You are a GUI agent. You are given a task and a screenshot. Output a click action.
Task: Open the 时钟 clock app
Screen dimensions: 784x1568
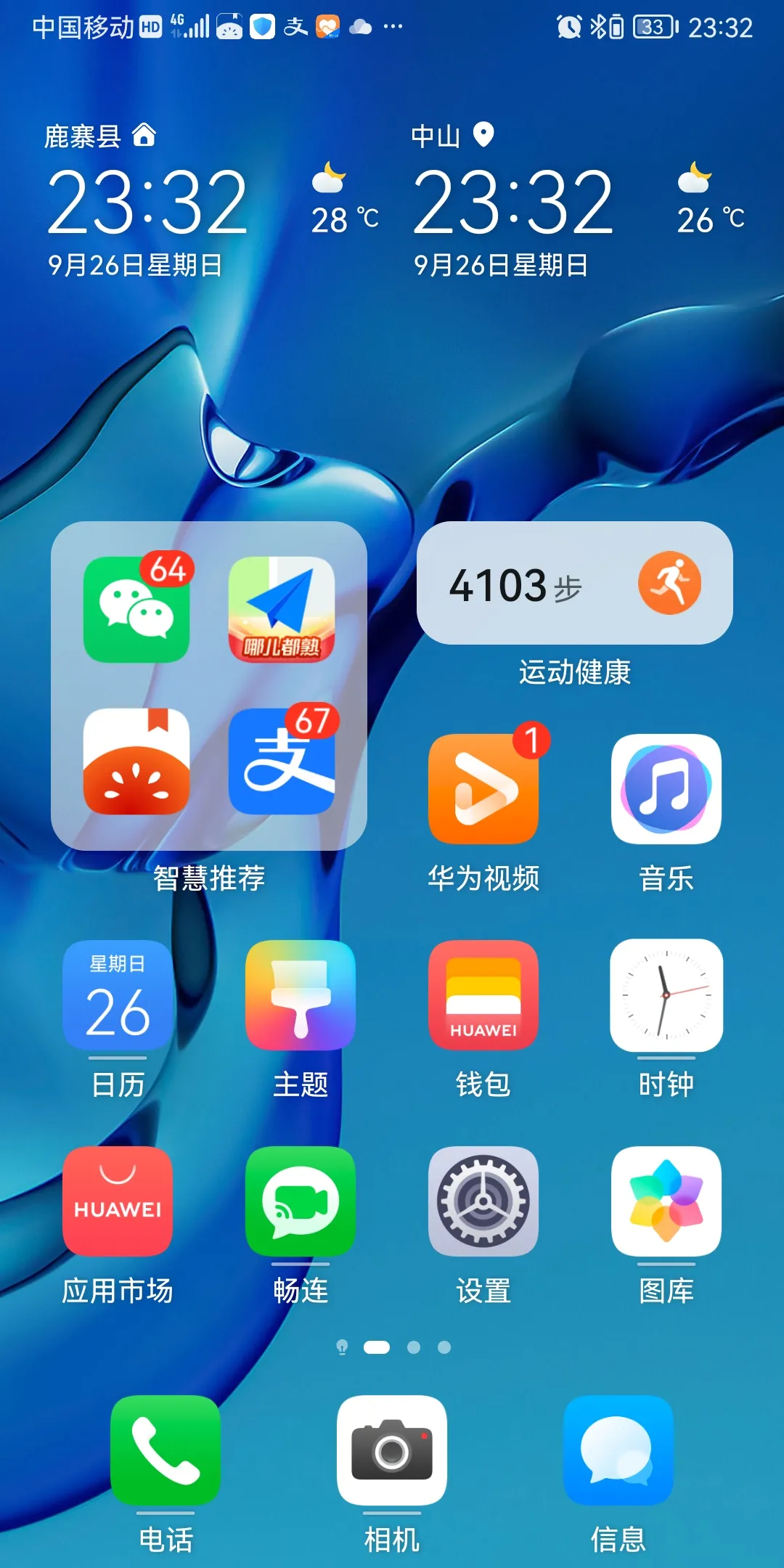[666, 995]
